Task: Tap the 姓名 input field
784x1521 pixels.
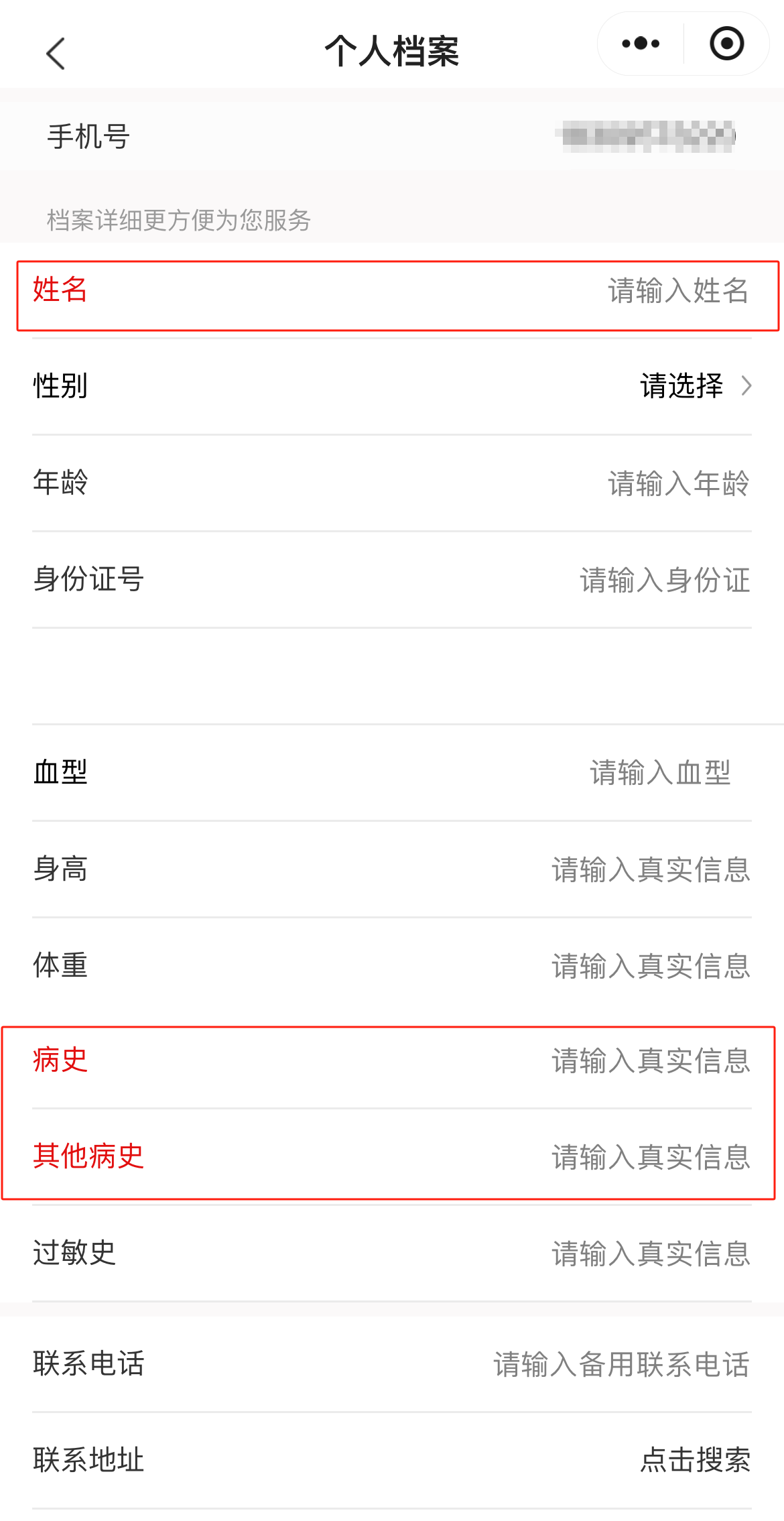Action: tap(677, 291)
